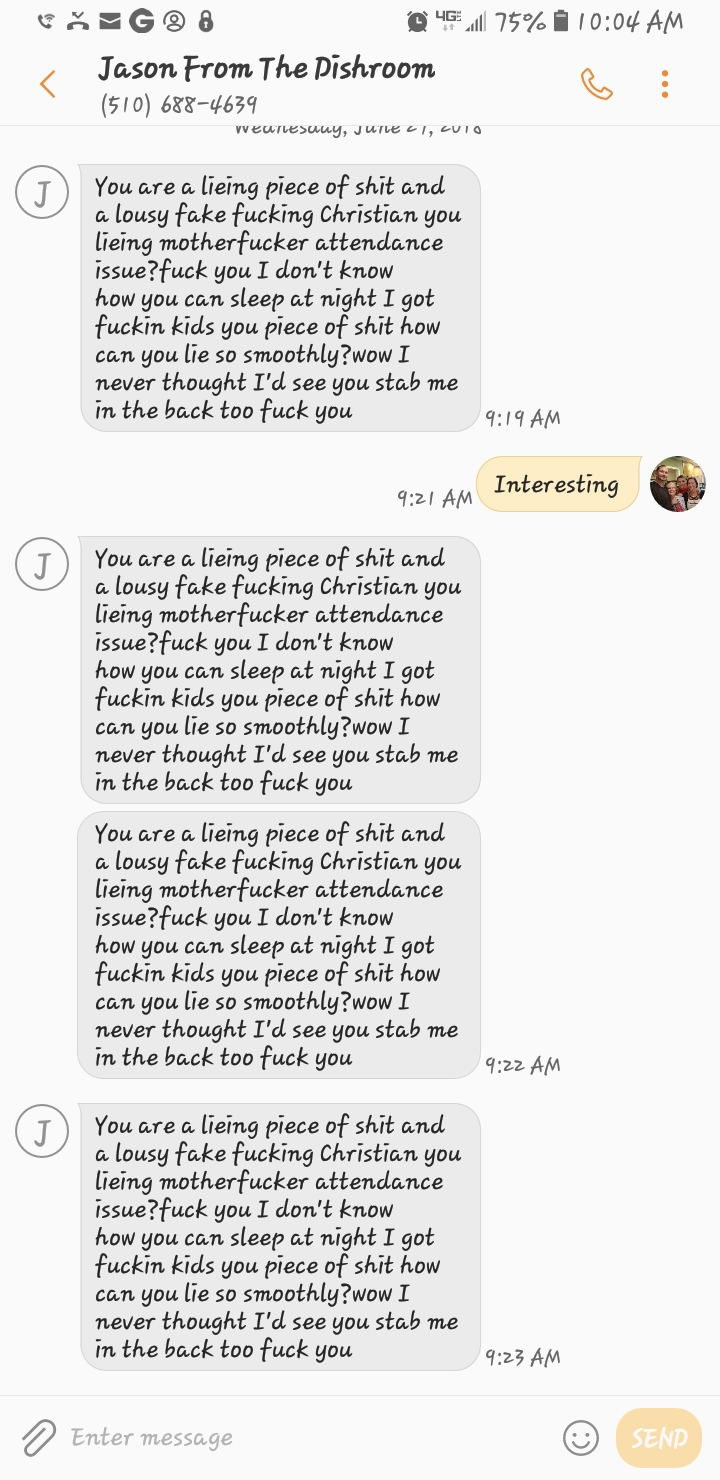The image size is (720, 1480).
Task: Tap the SEND button
Action: 659,1438
